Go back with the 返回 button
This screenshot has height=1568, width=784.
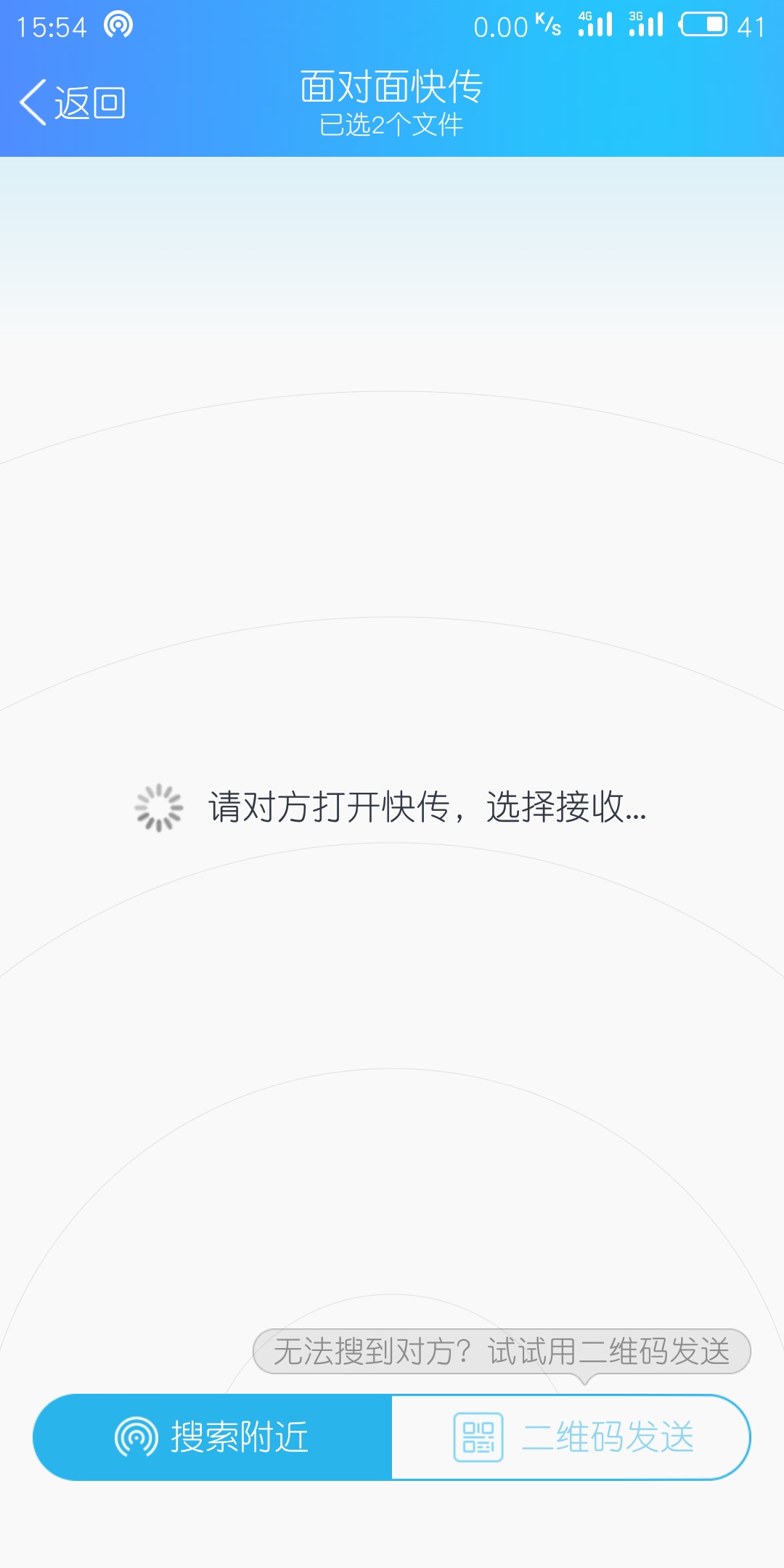[73, 102]
